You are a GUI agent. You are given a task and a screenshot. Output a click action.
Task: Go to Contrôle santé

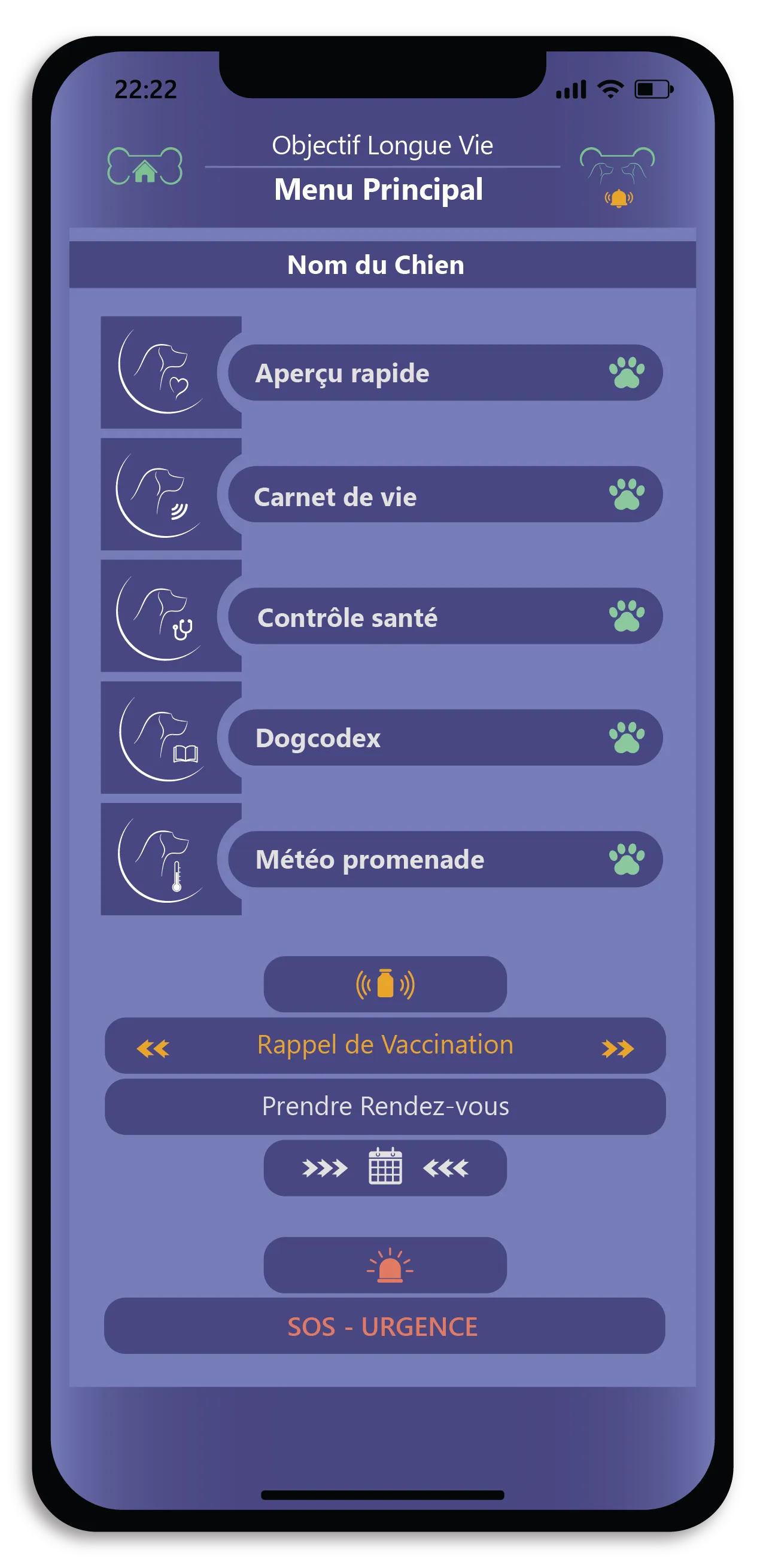pyautogui.click(x=445, y=616)
